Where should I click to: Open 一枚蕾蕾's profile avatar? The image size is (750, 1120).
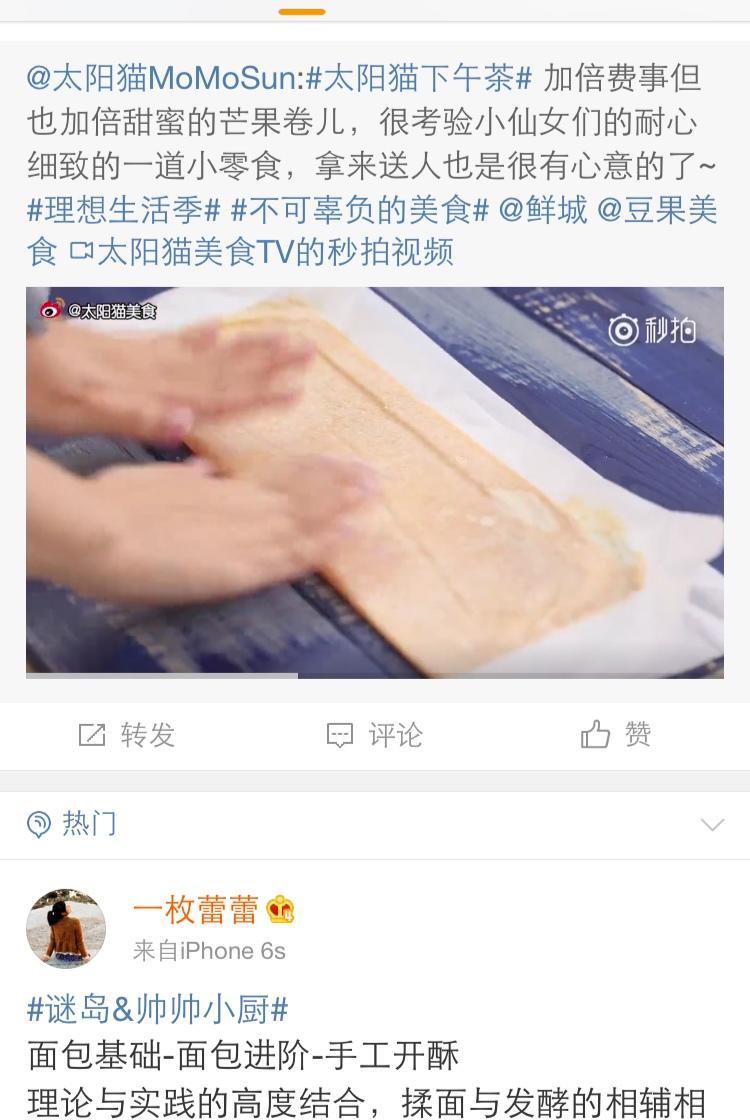pyautogui.click(x=66, y=928)
